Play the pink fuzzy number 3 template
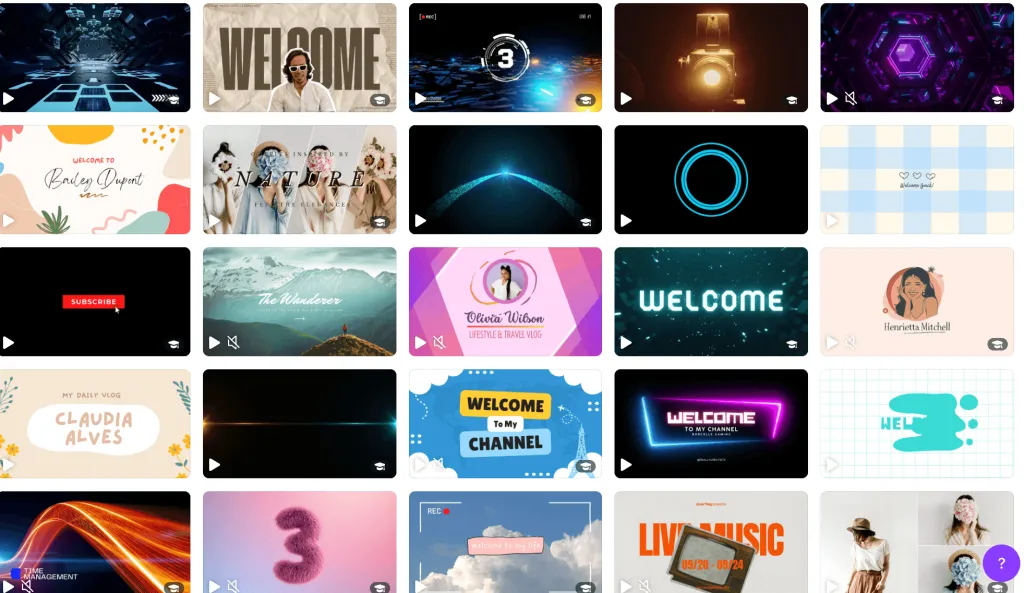The height and width of the screenshot is (593, 1024). [214, 586]
